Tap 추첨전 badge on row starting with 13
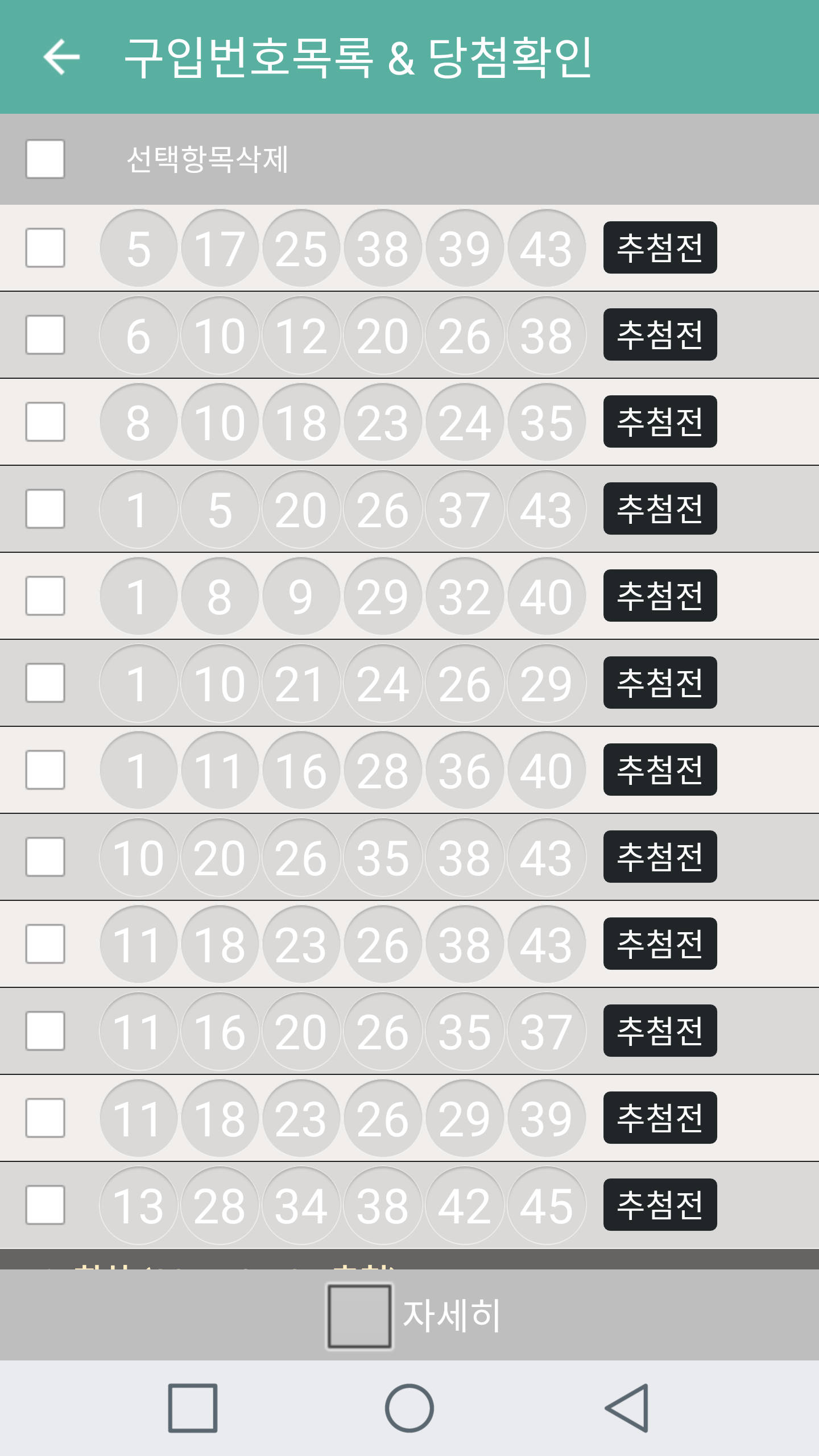 point(660,1205)
